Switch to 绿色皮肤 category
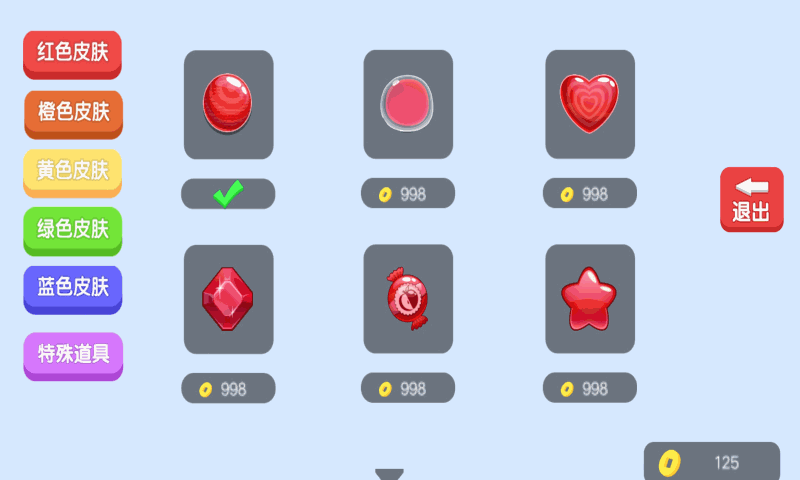Viewport: 800px width, 480px height. 72,229
